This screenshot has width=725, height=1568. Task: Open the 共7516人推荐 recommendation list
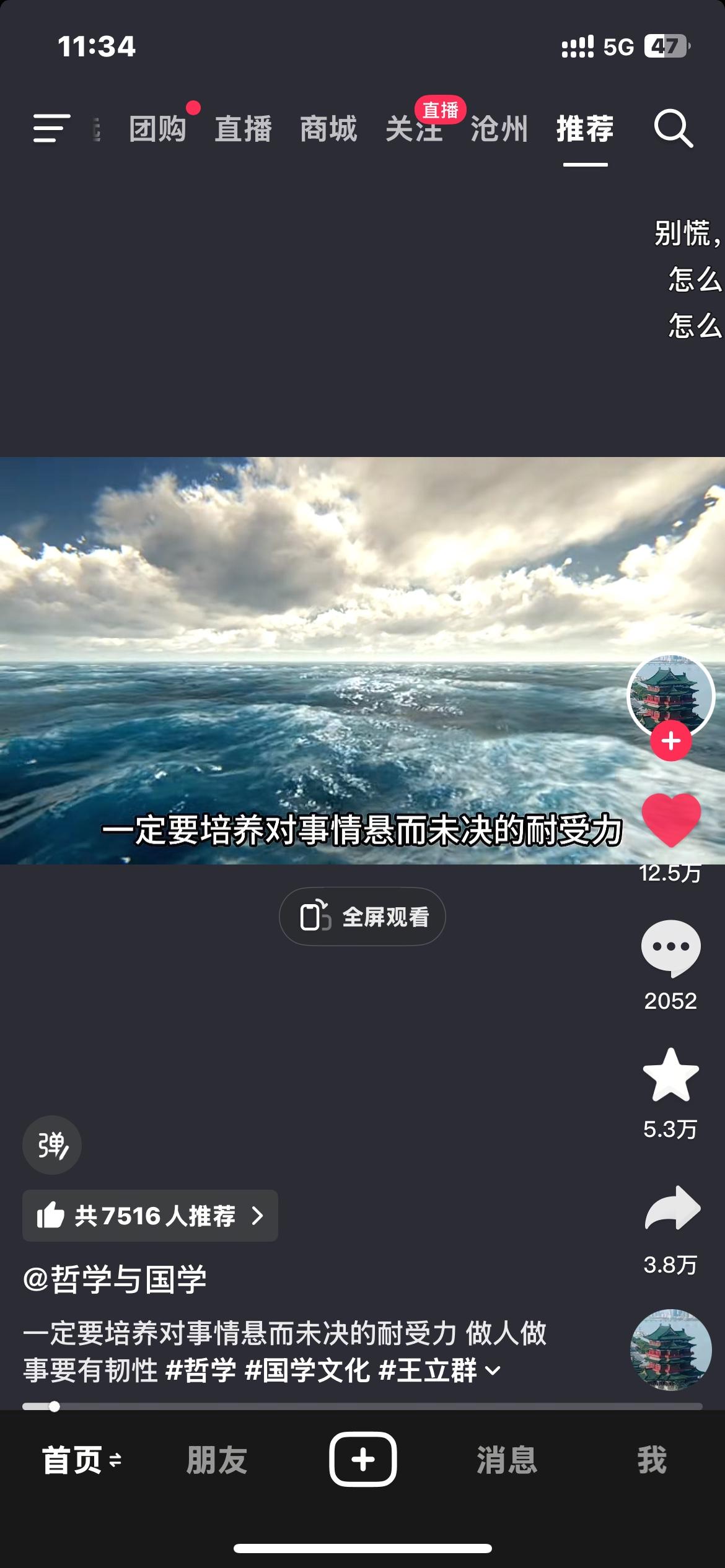coord(150,1216)
